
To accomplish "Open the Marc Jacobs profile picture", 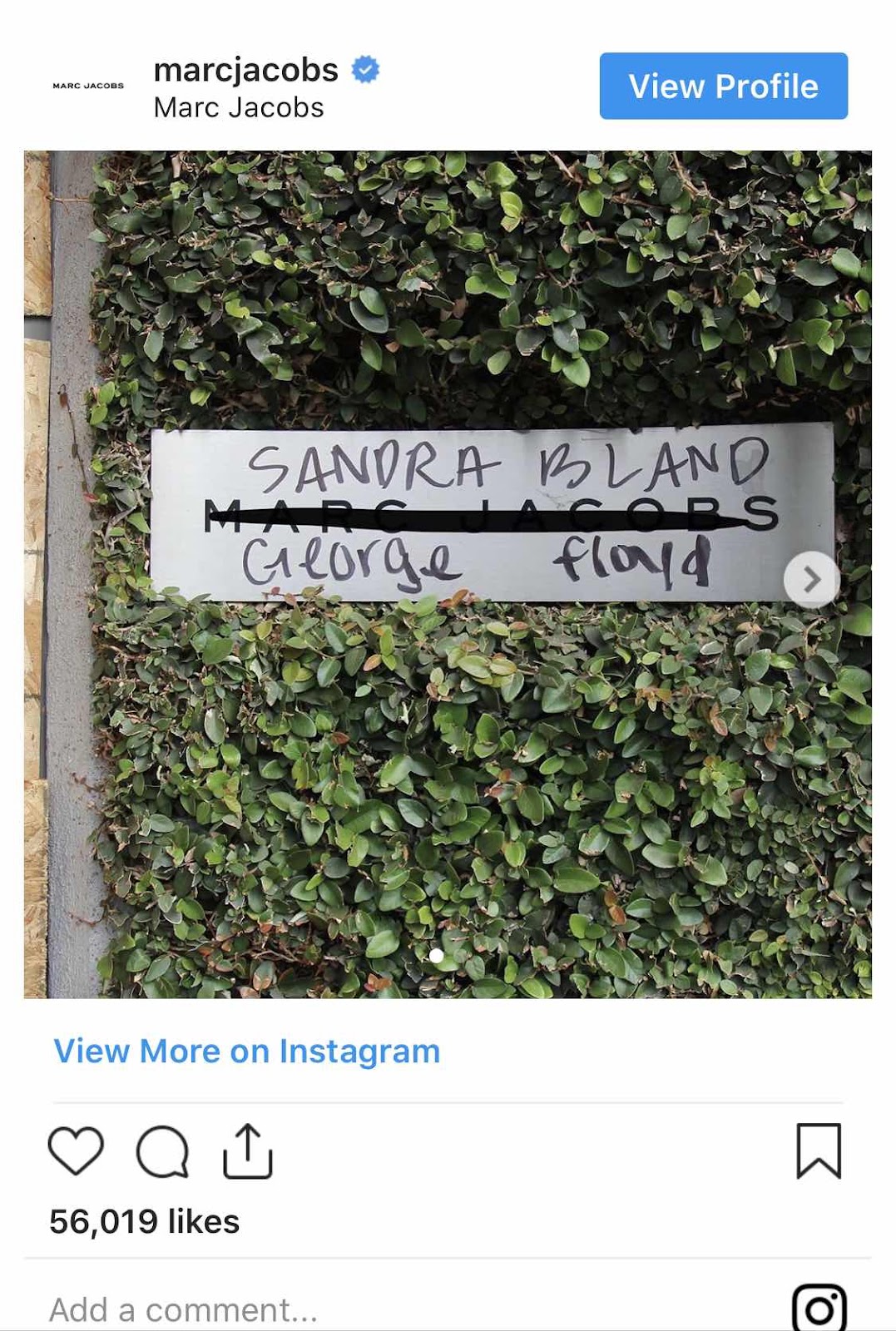I will [x=88, y=86].
